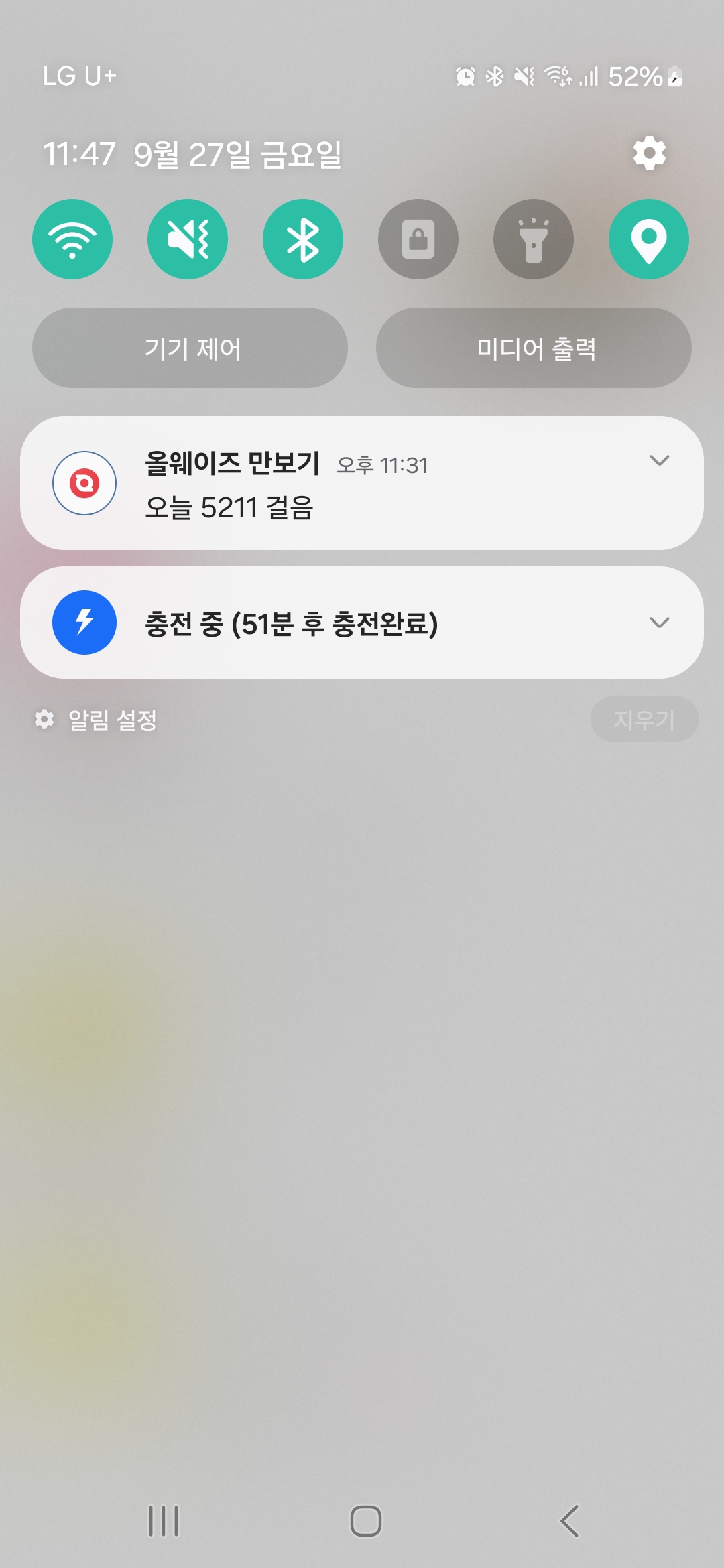Open 알림 설정 notification settings
The height and width of the screenshot is (1568, 724).
[x=97, y=720]
